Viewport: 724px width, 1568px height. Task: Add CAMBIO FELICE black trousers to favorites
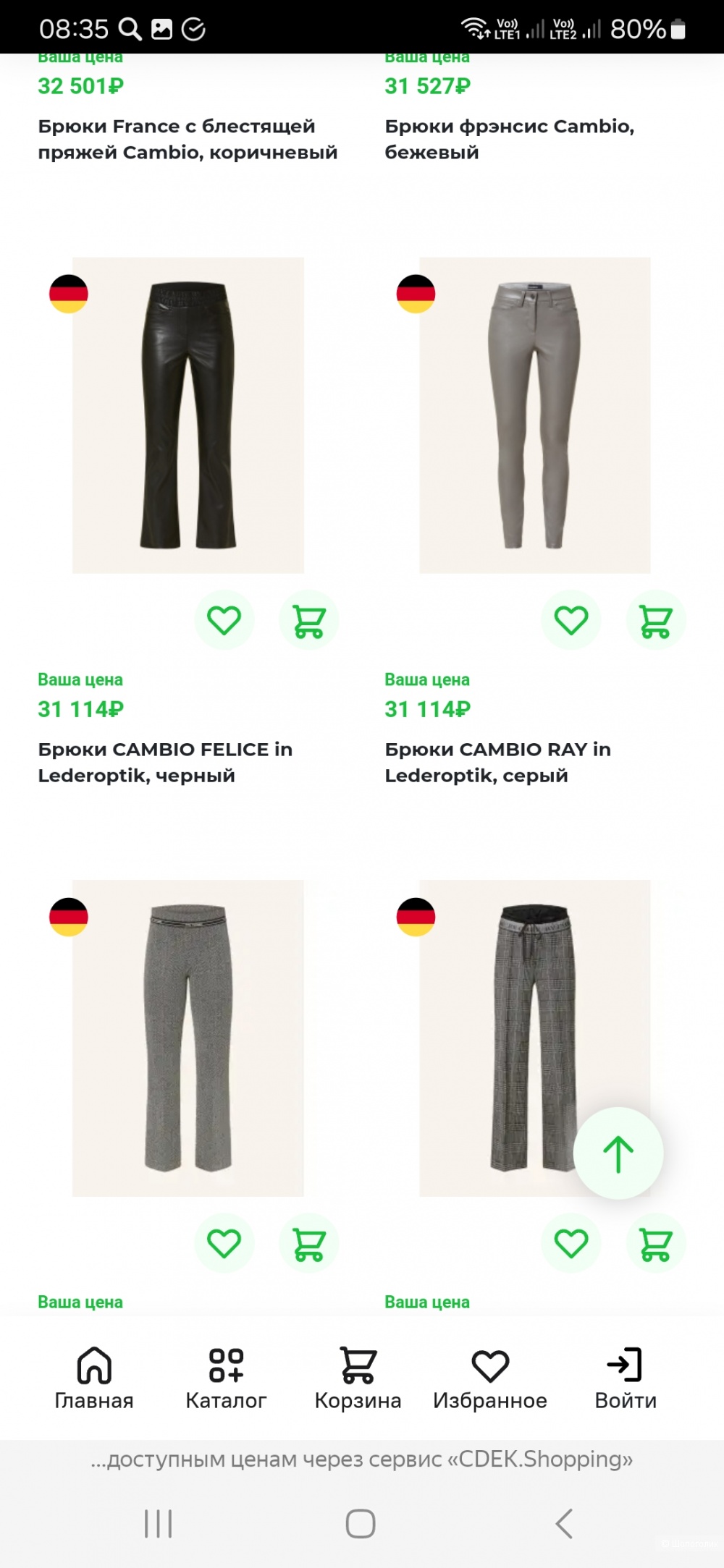pos(224,620)
